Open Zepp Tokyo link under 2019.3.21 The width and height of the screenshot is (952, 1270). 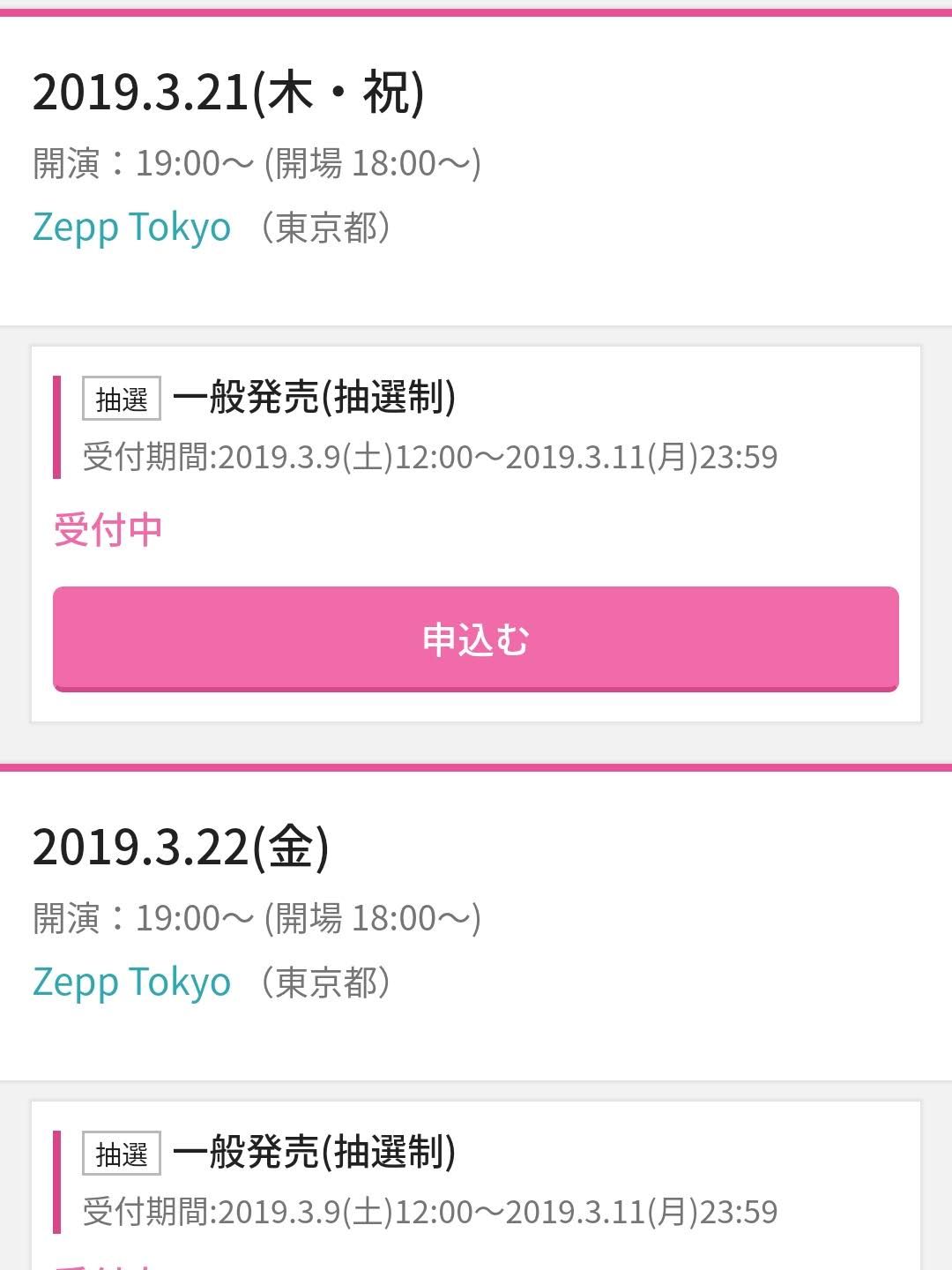coord(131,228)
